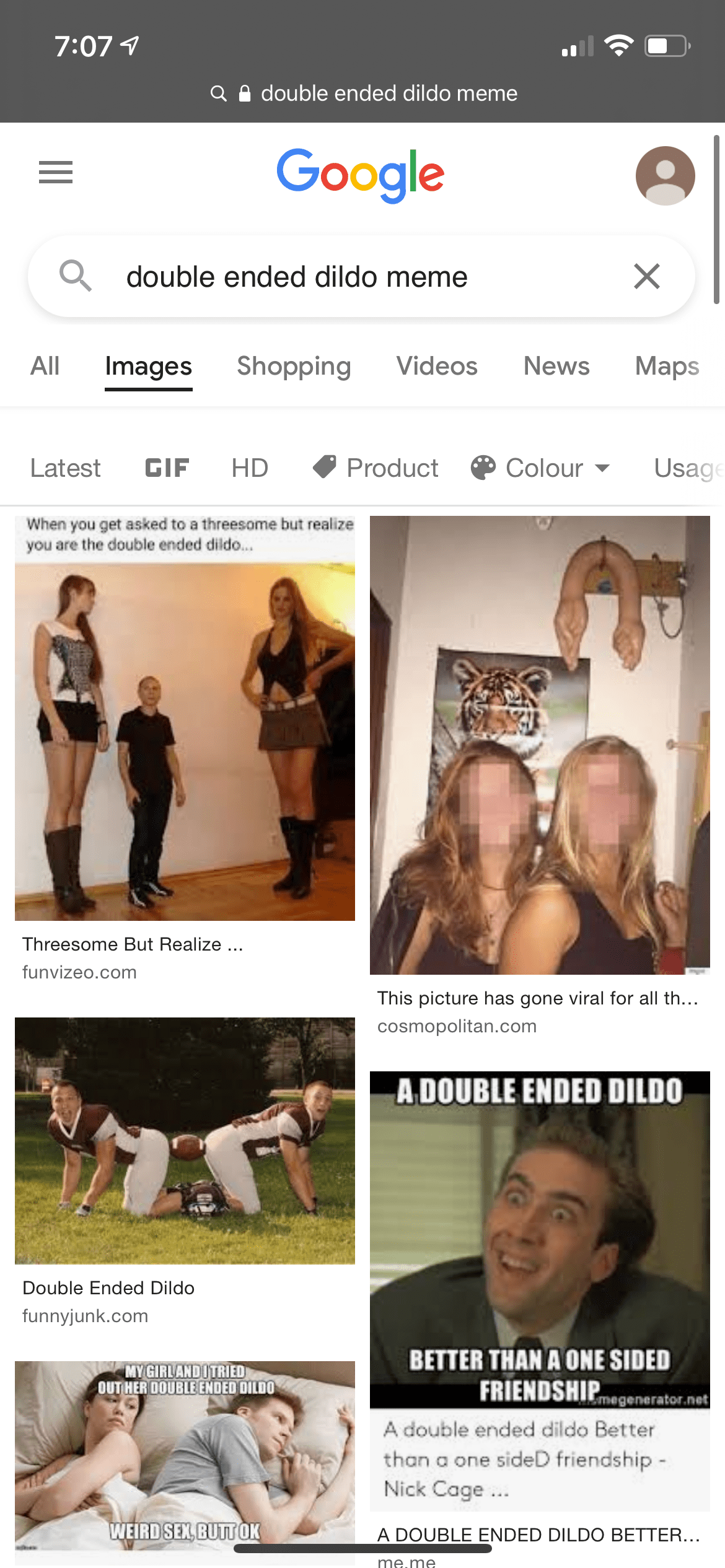Clear the search query text
725x1568 pixels.
pyautogui.click(x=647, y=276)
